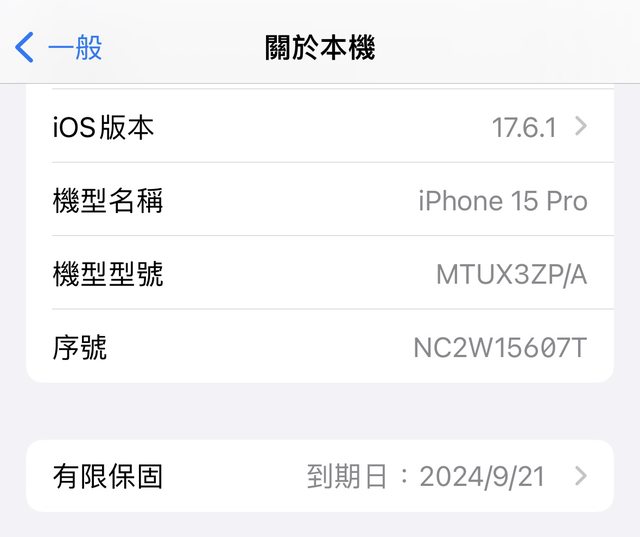640x537 pixels.
Task: Open the iOS版本 17.6.1 row
Action: (x=320, y=127)
